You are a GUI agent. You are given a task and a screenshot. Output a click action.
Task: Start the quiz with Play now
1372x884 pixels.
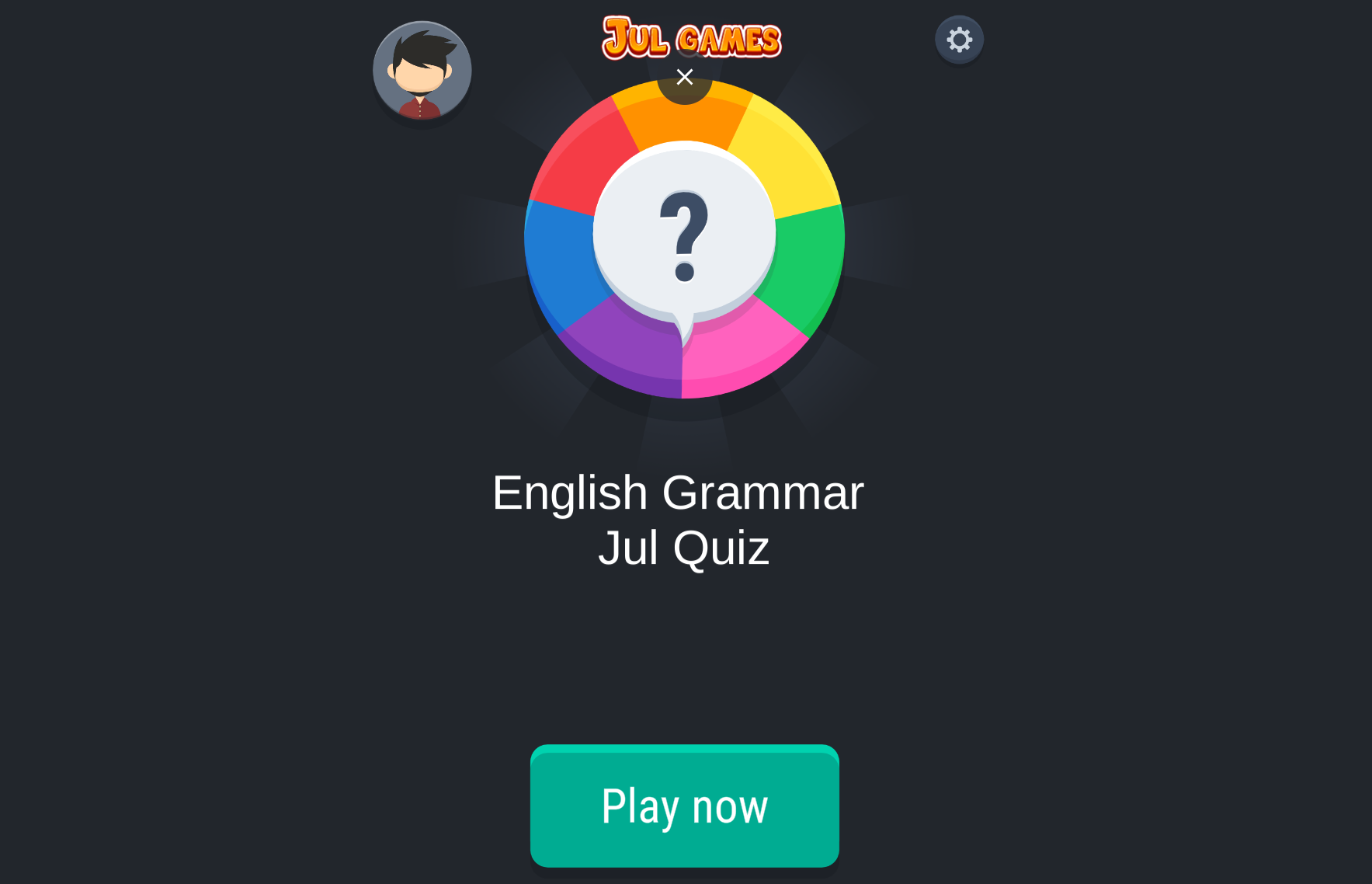click(684, 806)
